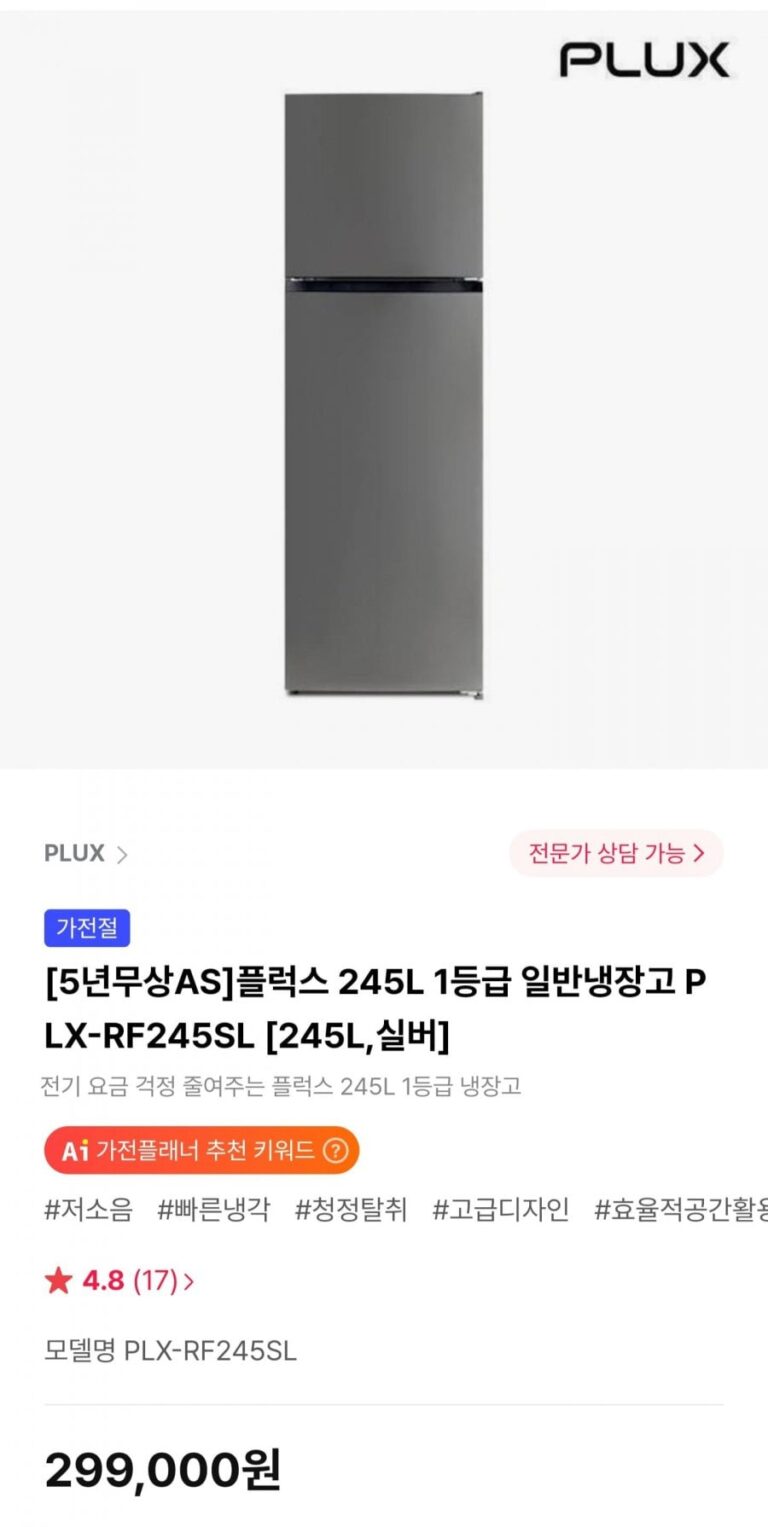The width and height of the screenshot is (768, 1527).
Task: Tap the #고급디자인 keyword tag
Action: point(500,1209)
